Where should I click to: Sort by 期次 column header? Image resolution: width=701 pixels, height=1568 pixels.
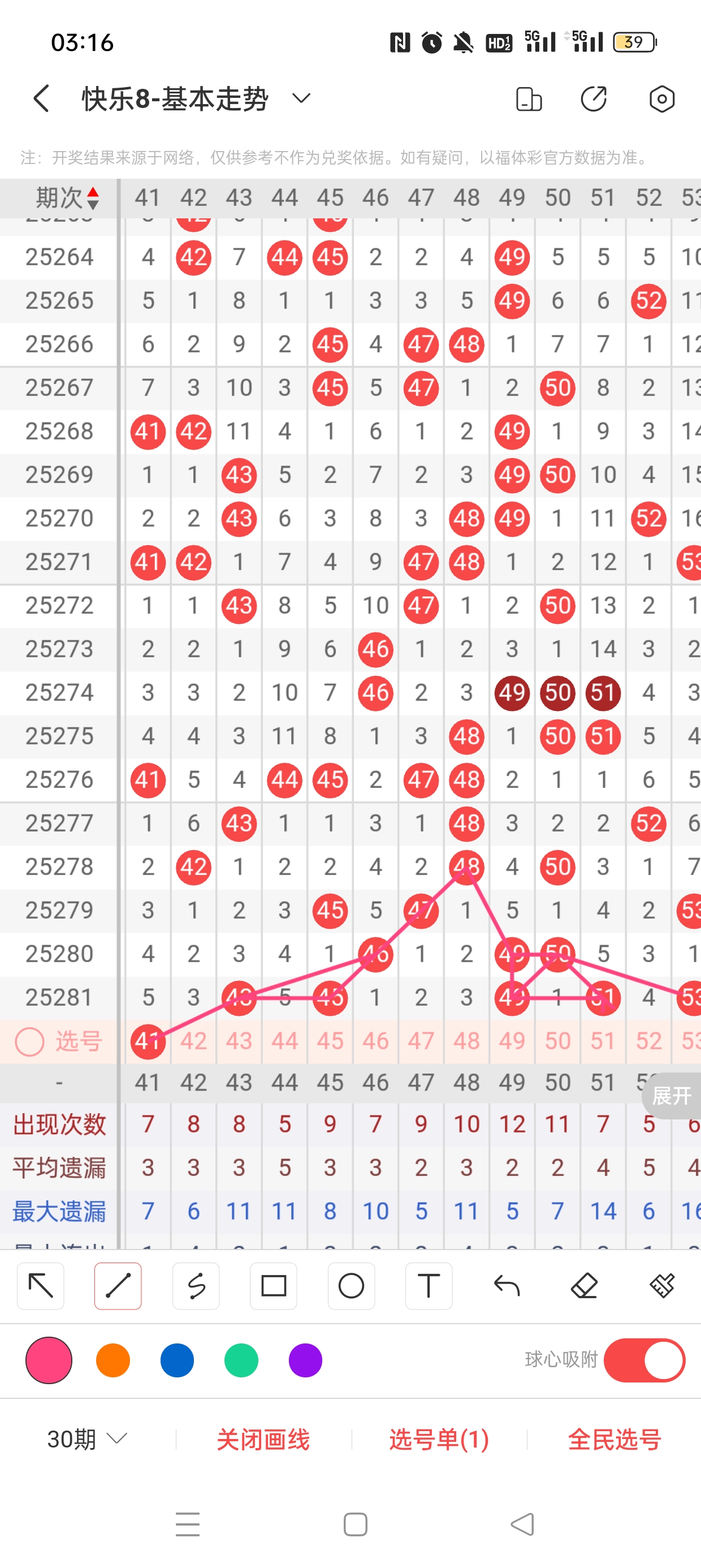point(66,198)
